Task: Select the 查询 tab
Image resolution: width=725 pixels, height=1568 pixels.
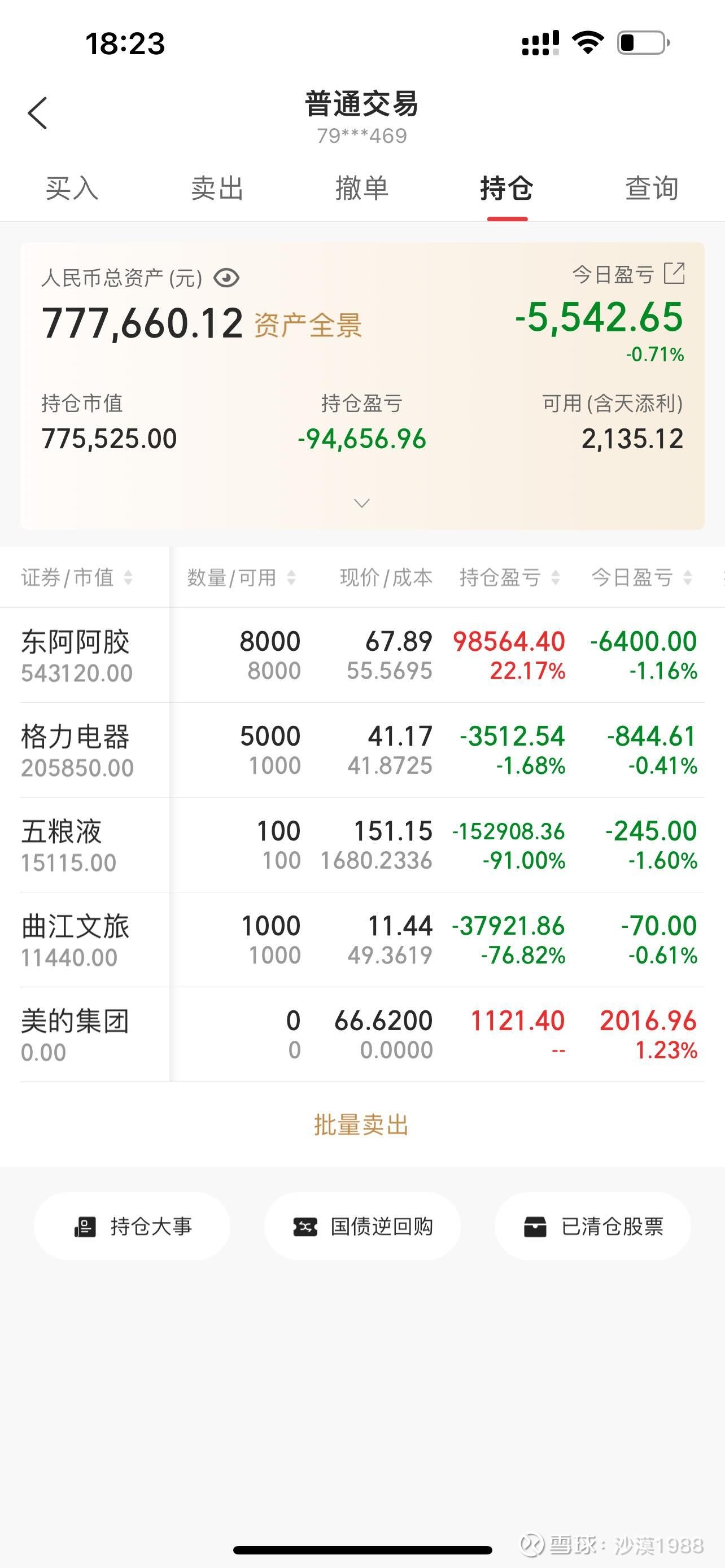Action: (652, 188)
